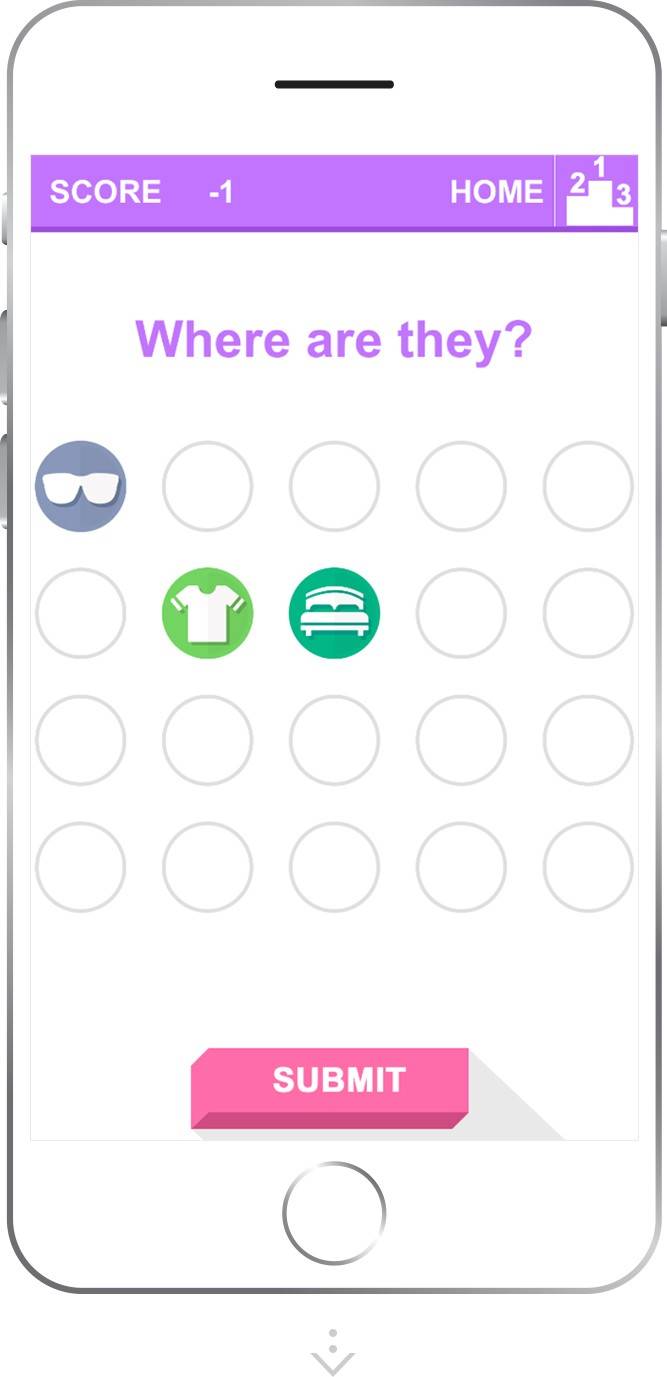667x1377 pixels.
Task: Submit your answer
Action: pyautogui.click(x=338, y=1081)
